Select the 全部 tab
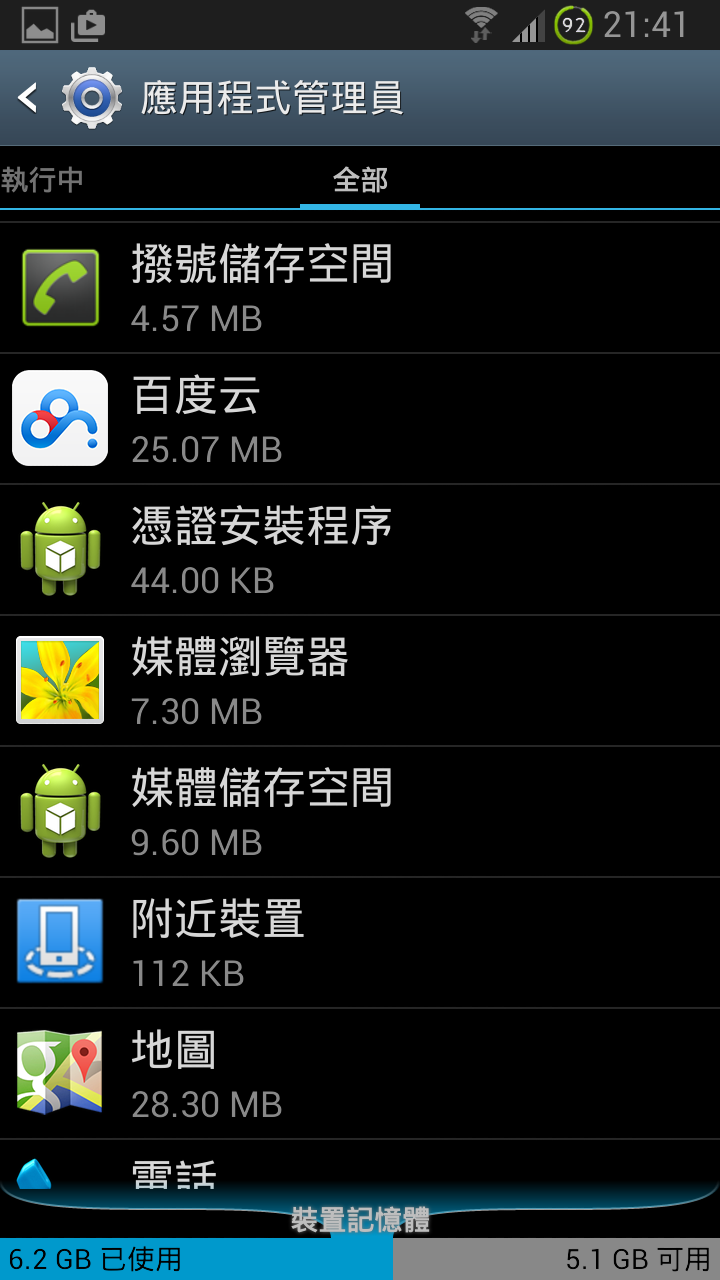 click(x=360, y=180)
